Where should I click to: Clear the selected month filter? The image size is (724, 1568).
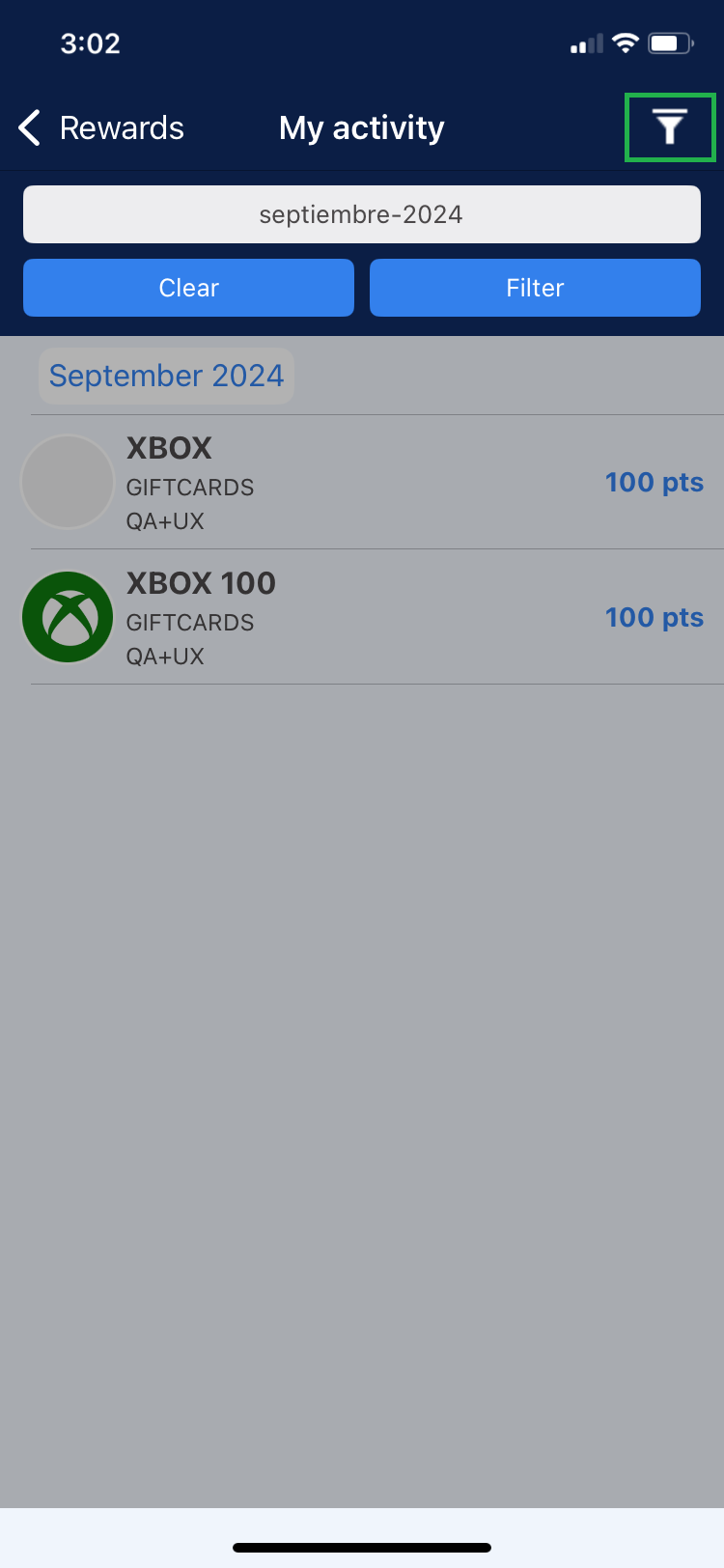click(x=188, y=288)
